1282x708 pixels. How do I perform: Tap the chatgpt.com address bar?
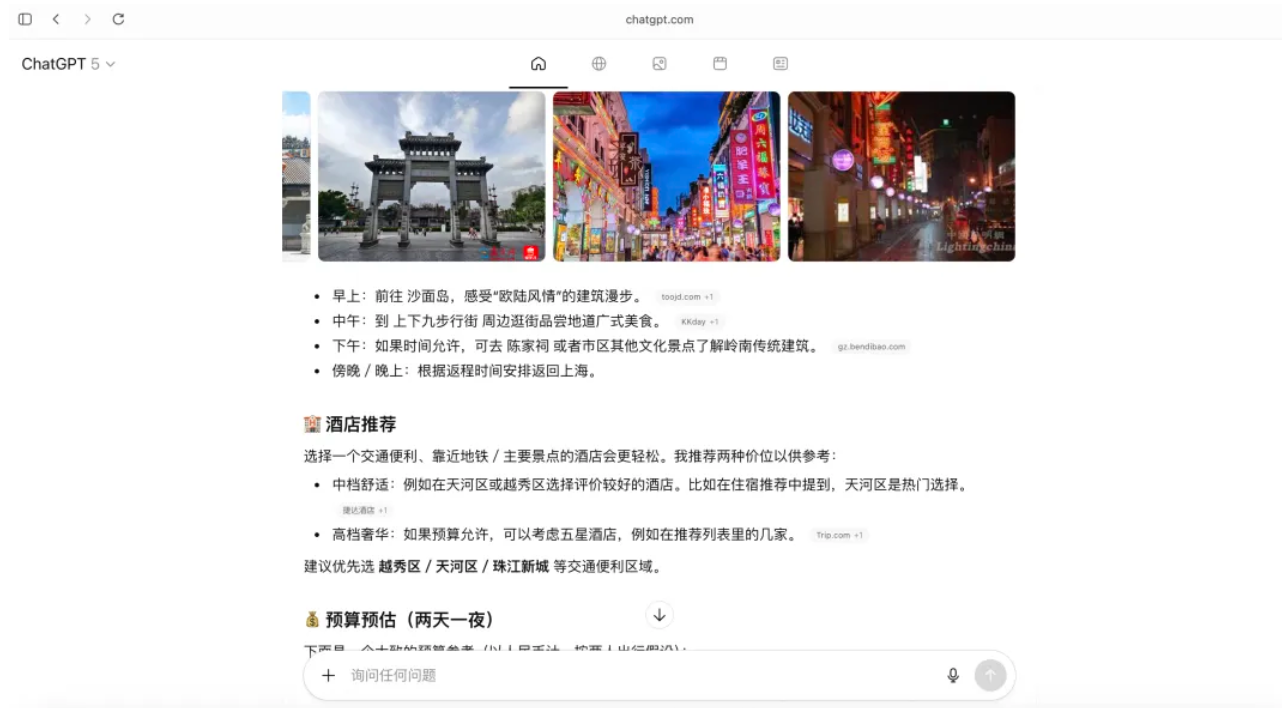(659, 19)
